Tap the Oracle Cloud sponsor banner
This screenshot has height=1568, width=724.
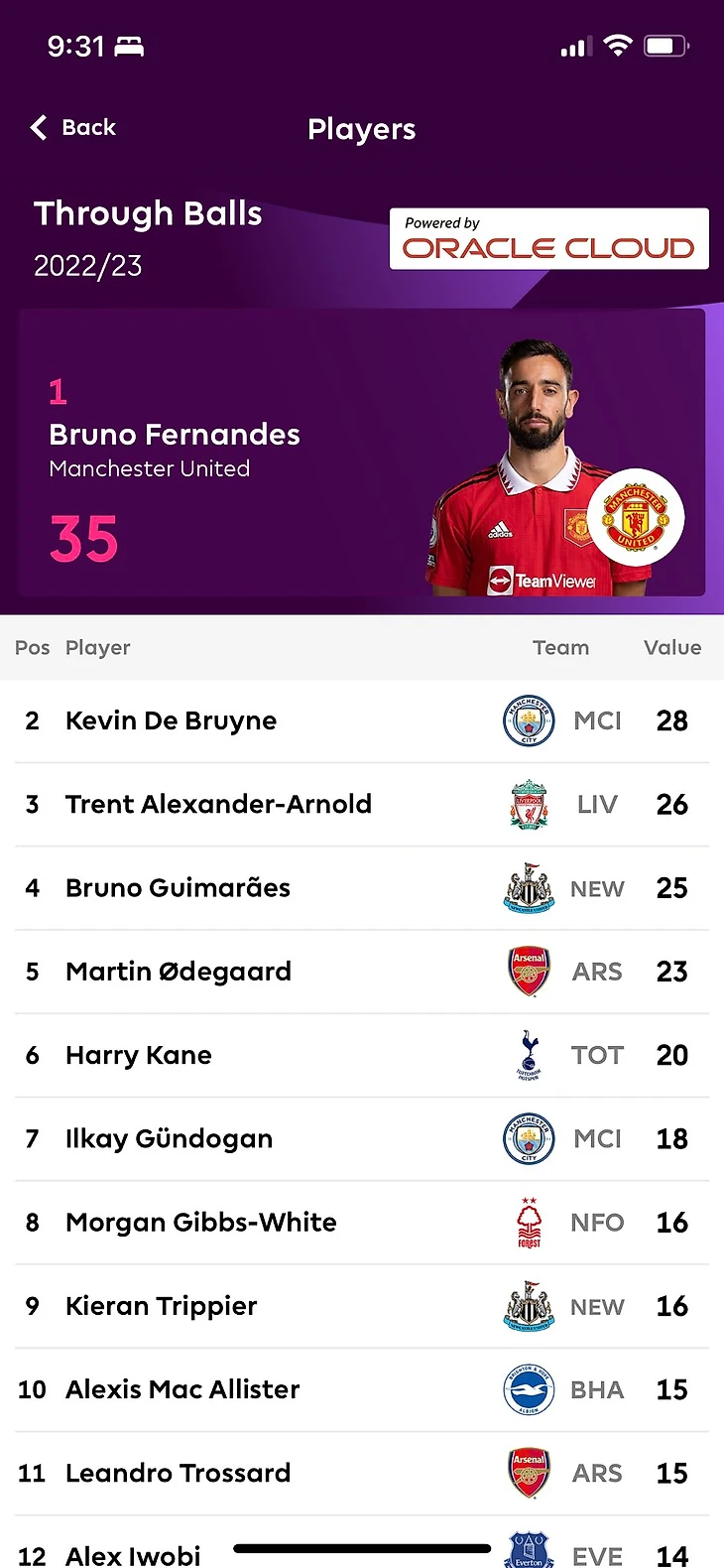pyautogui.click(x=548, y=239)
